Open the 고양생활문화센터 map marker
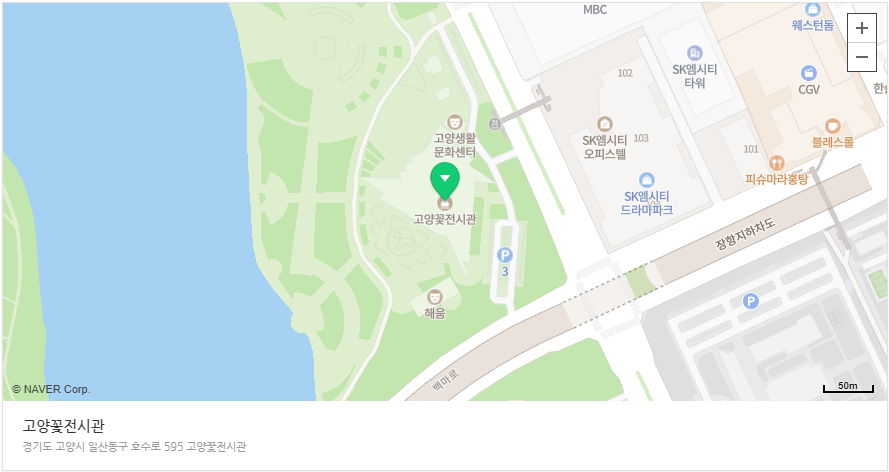Screen dimensions: 889x472 click(x=454, y=121)
